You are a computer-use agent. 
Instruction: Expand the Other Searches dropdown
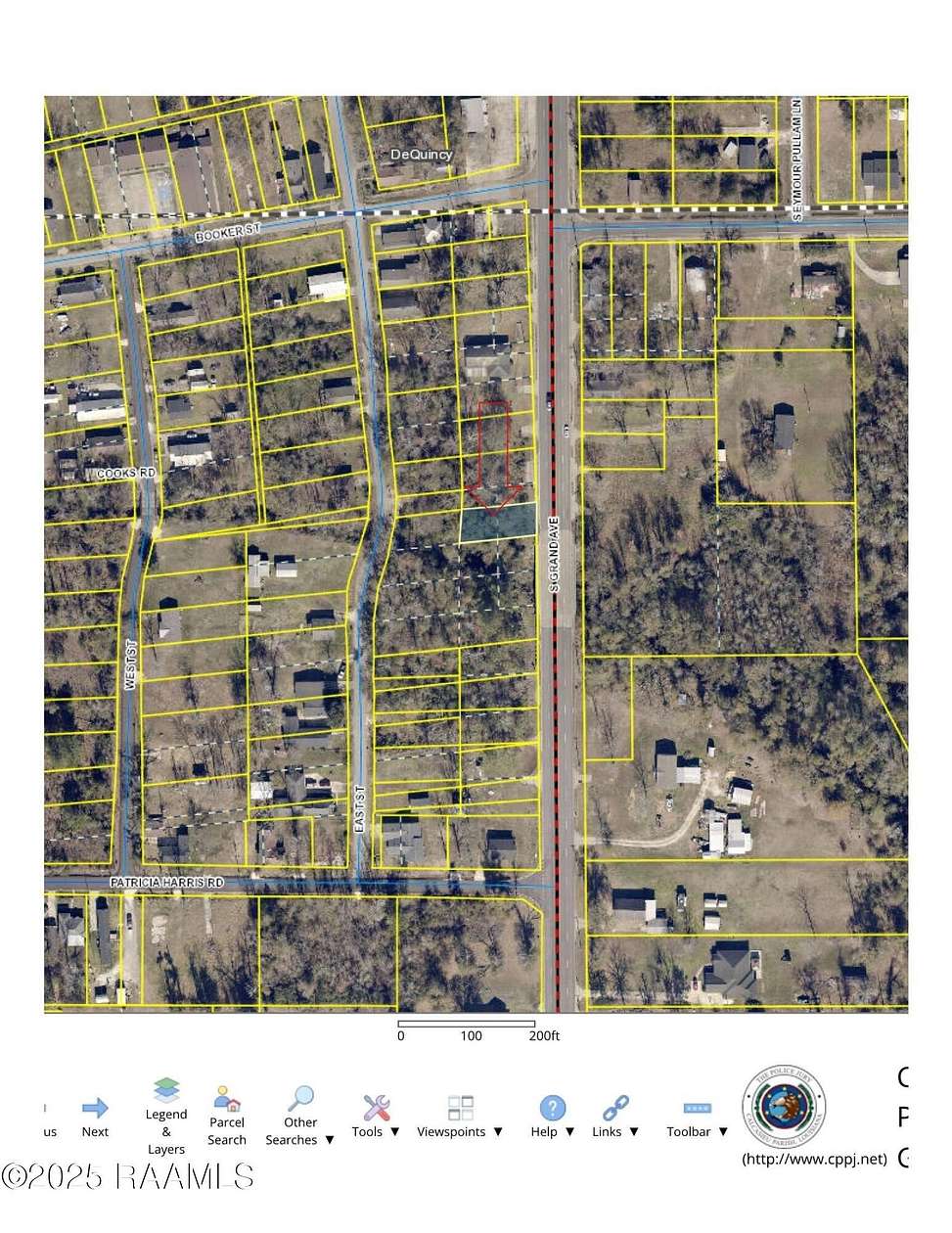tap(329, 1139)
